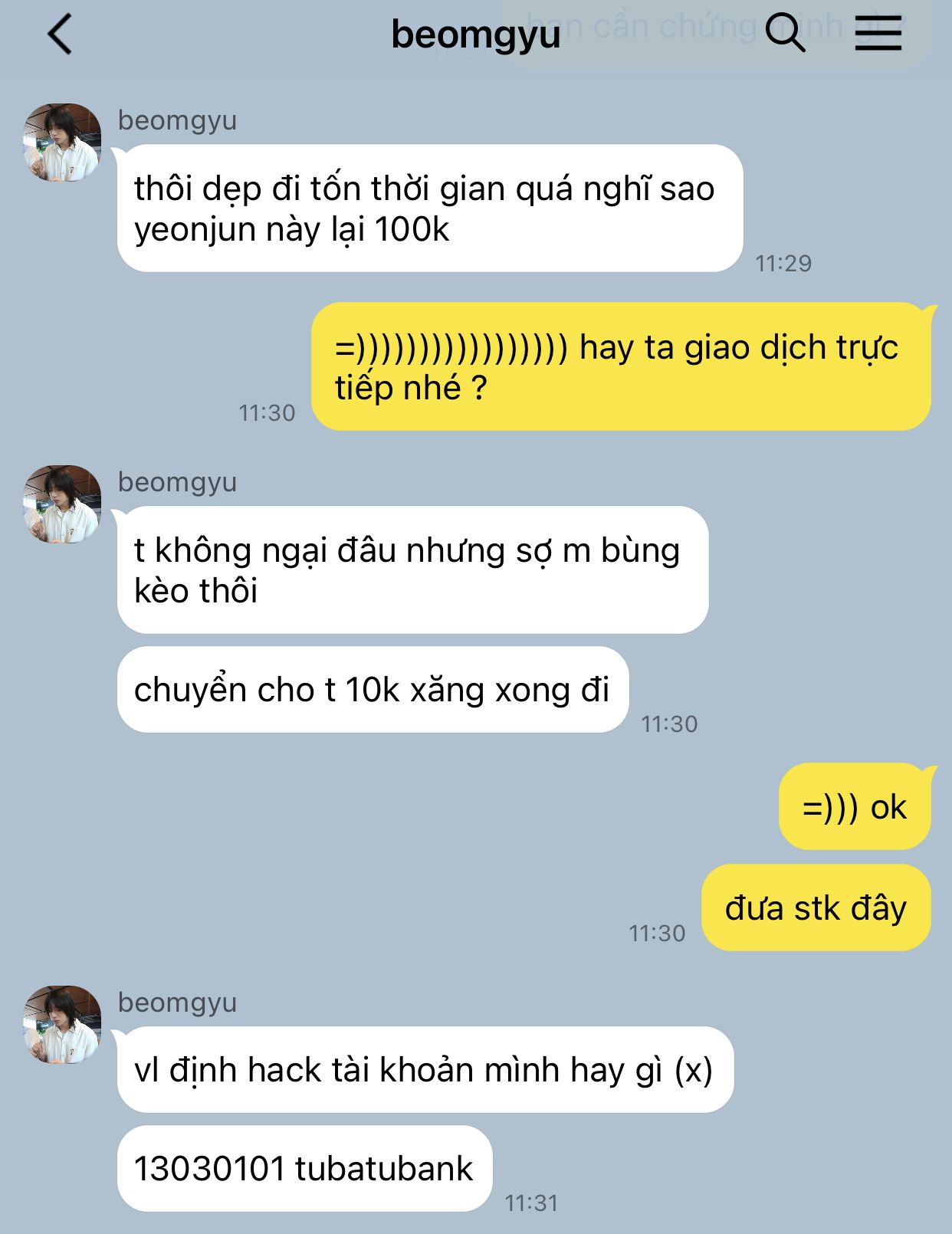The width and height of the screenshot is (952, 1234).
Task: Search within the beomgyu conversation
Action: (x=785, y=33)
